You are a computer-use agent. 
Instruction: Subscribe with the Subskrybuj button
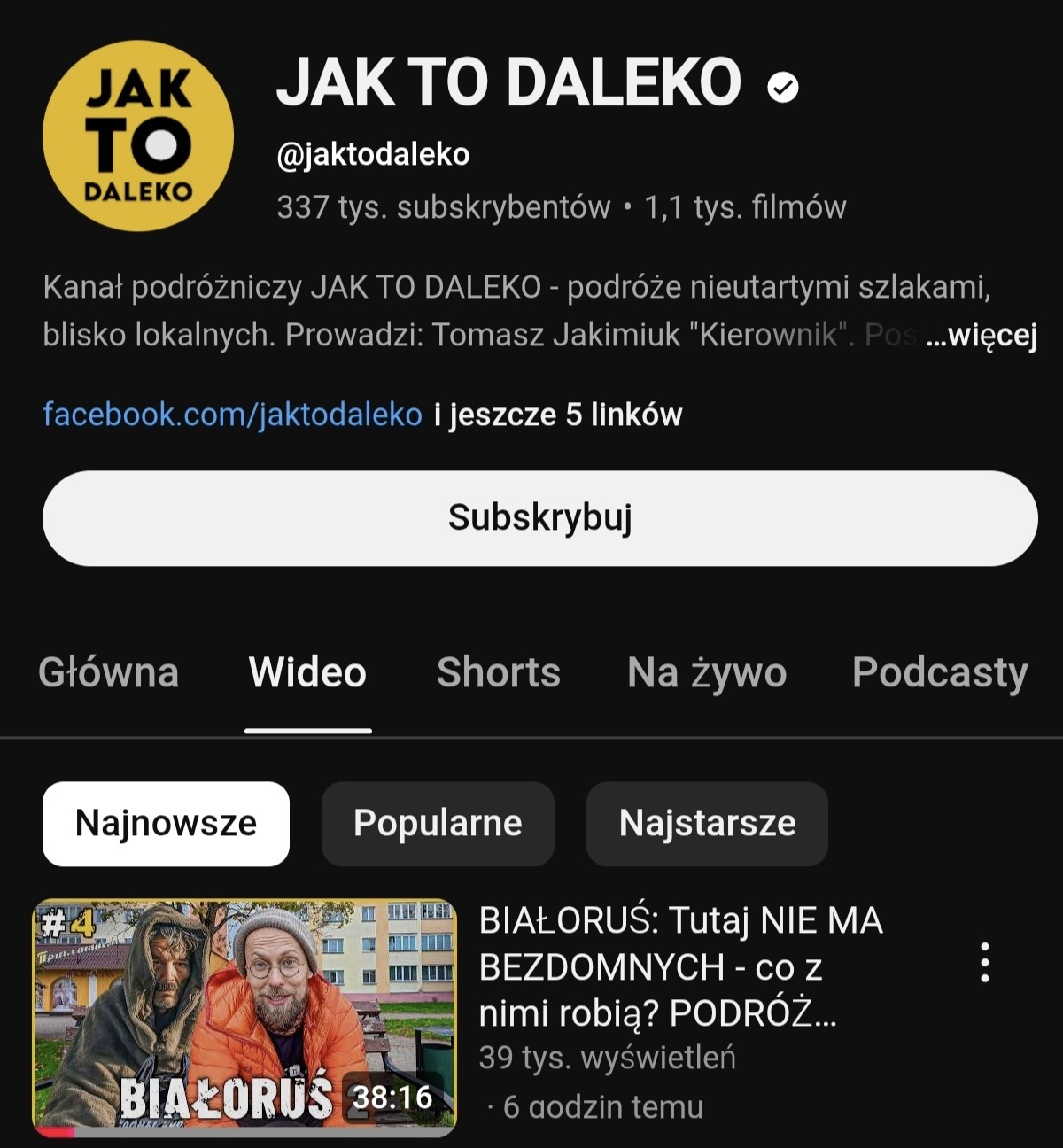pyautogui.click(x=539, y=518)
